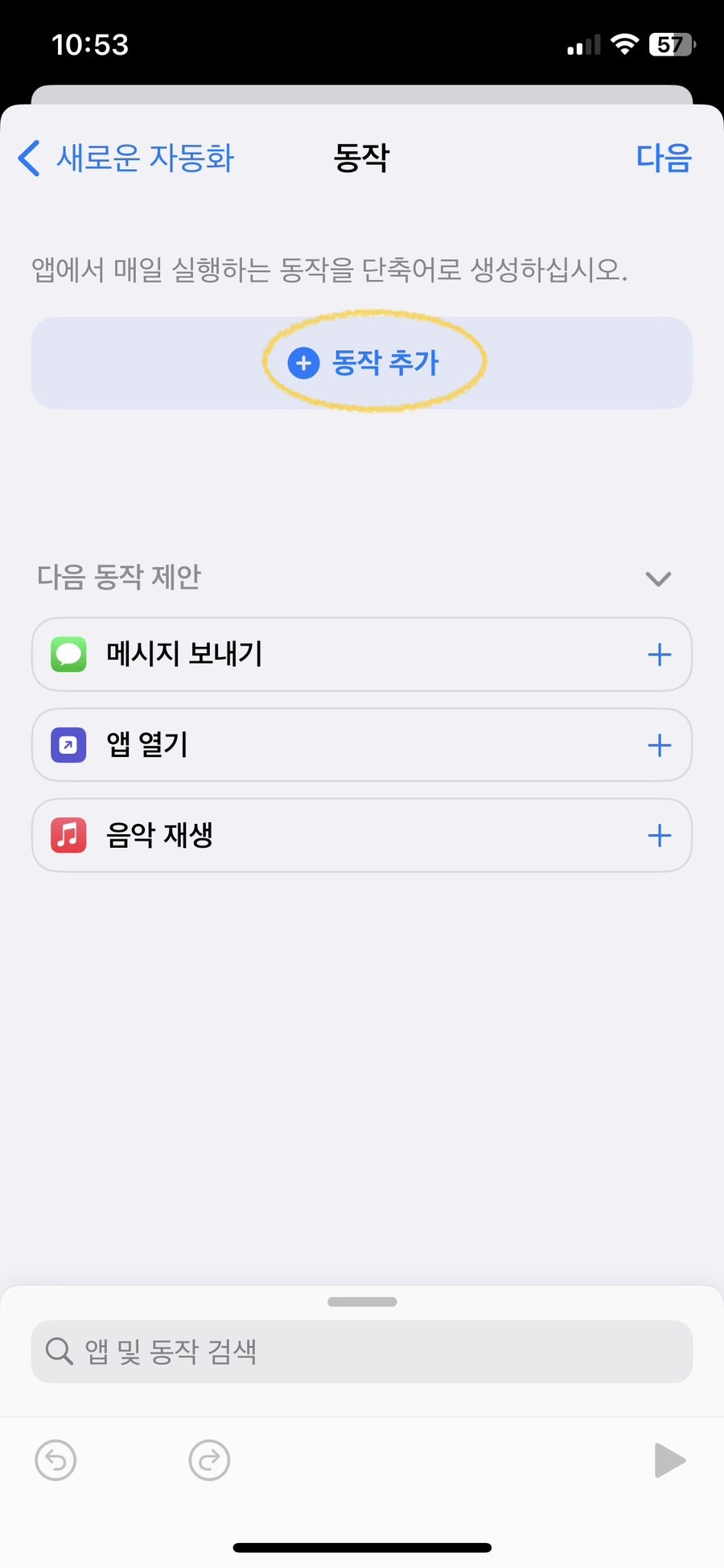Go back to 새로운 자동화
724x1568 pixels.
(x=126, y=158)
